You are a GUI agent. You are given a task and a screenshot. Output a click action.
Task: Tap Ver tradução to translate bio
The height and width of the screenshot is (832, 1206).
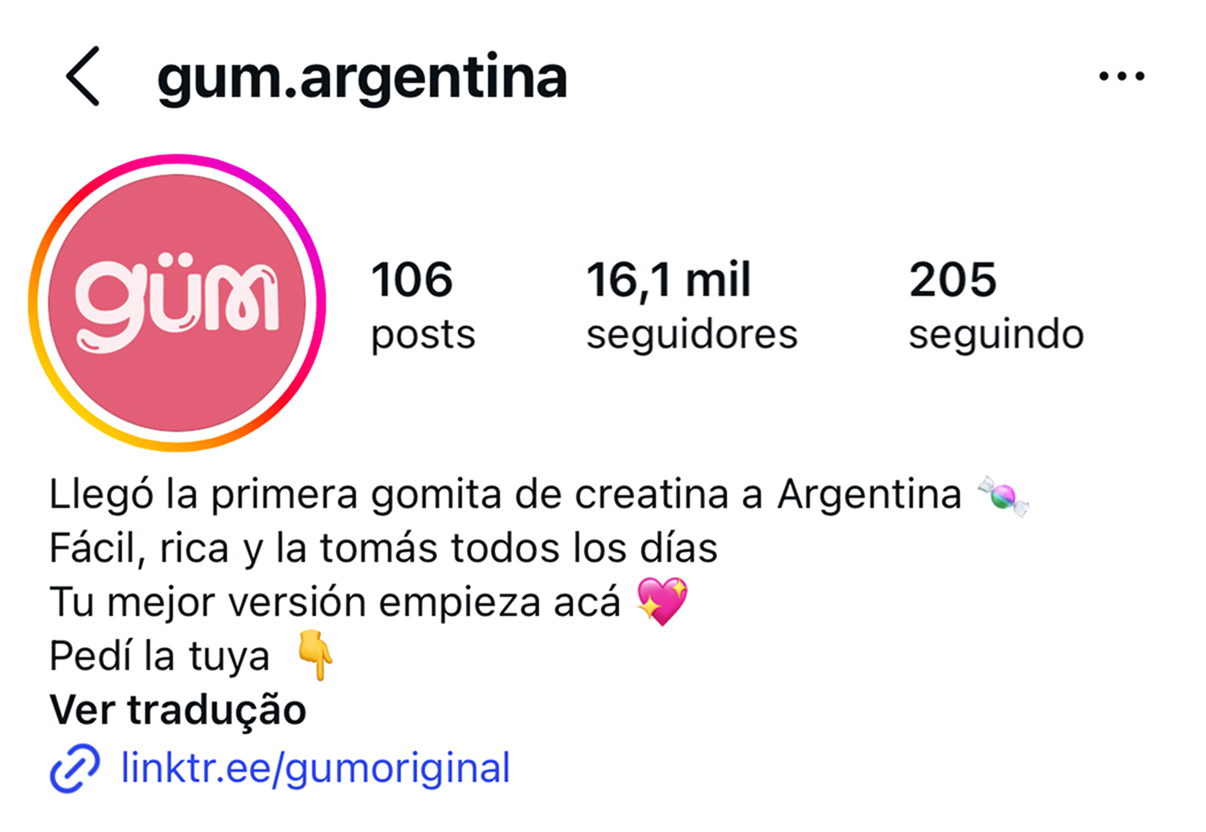click(178, 710)
